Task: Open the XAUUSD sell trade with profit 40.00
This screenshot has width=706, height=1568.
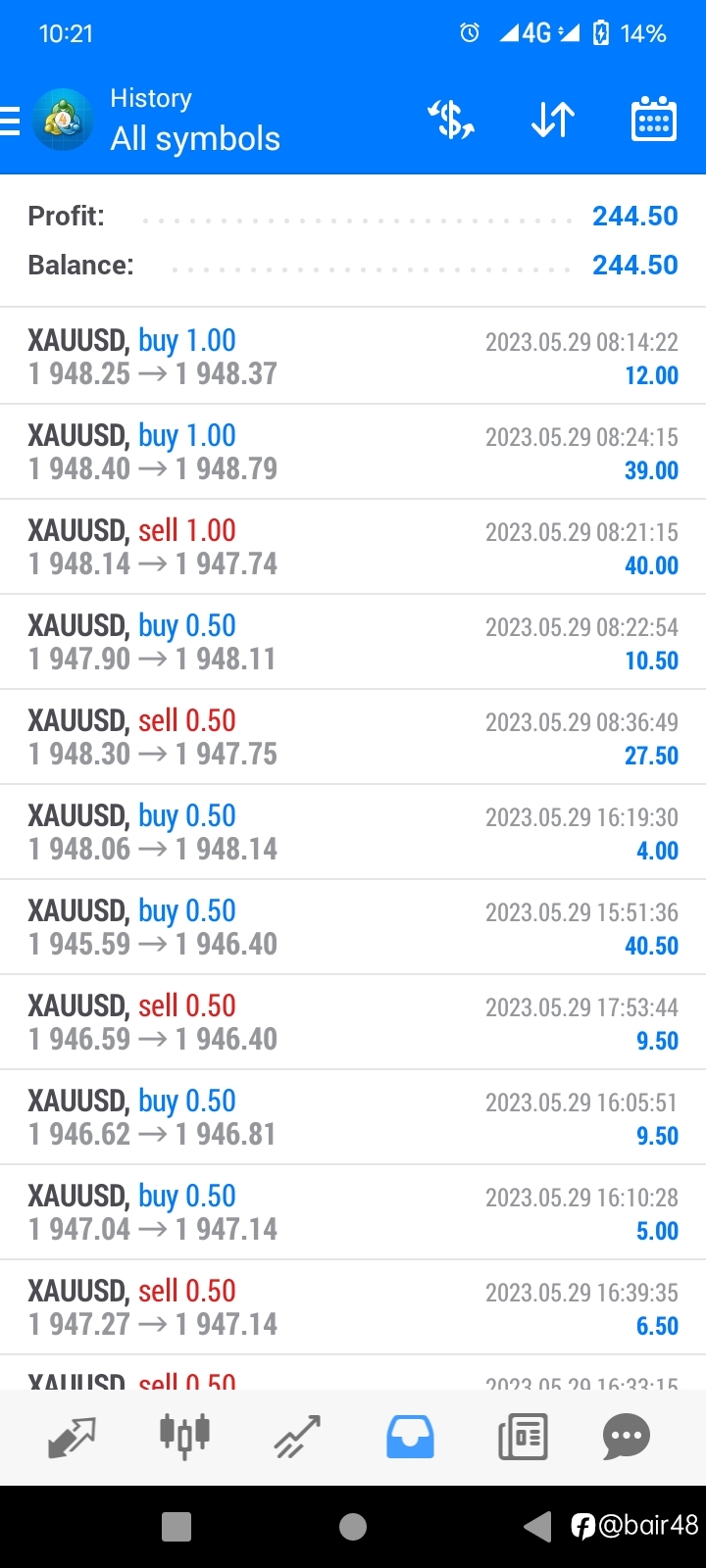Action: click(x=353, y=547)
